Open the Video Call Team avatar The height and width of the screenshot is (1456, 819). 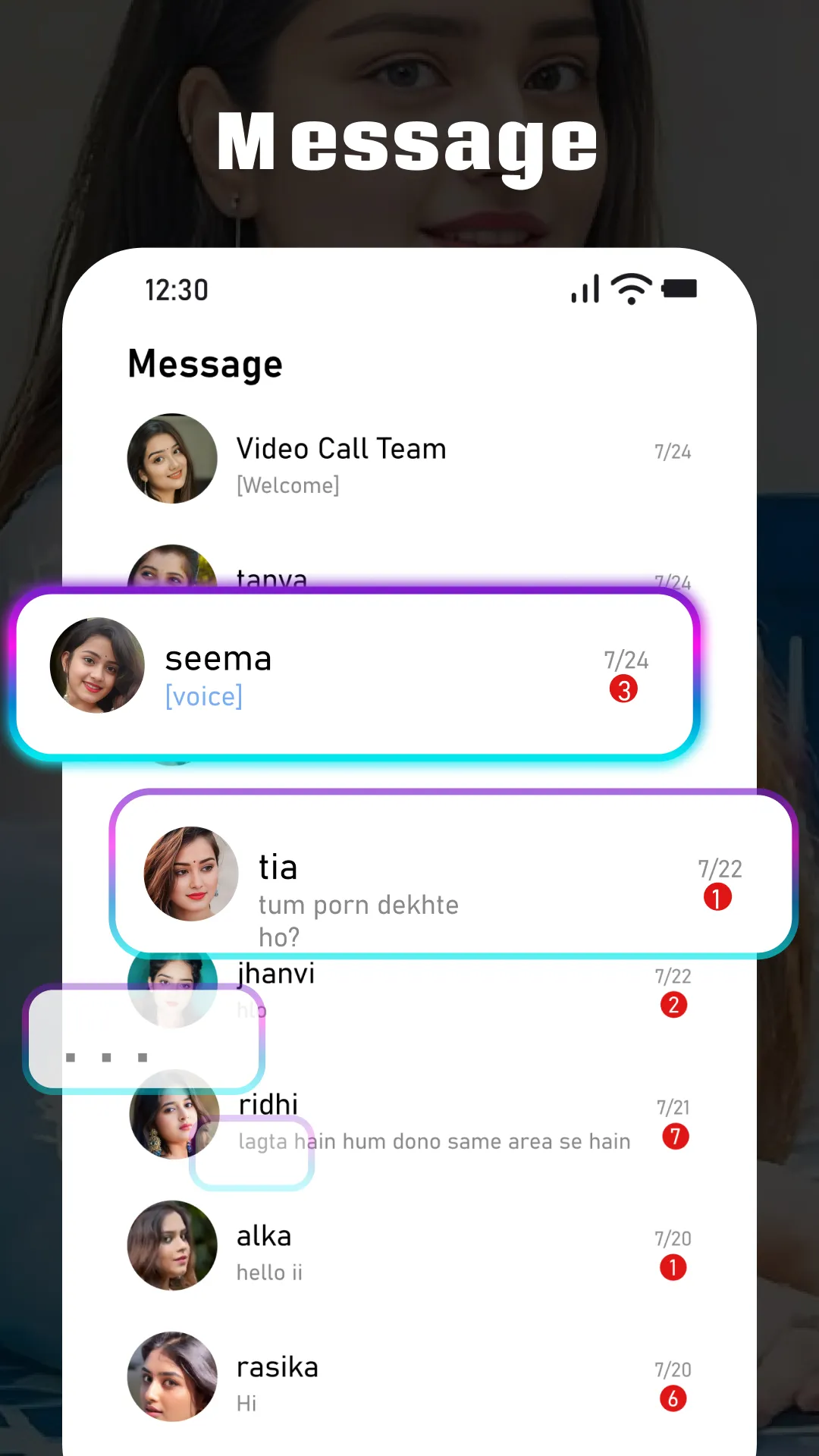[171, 458]
